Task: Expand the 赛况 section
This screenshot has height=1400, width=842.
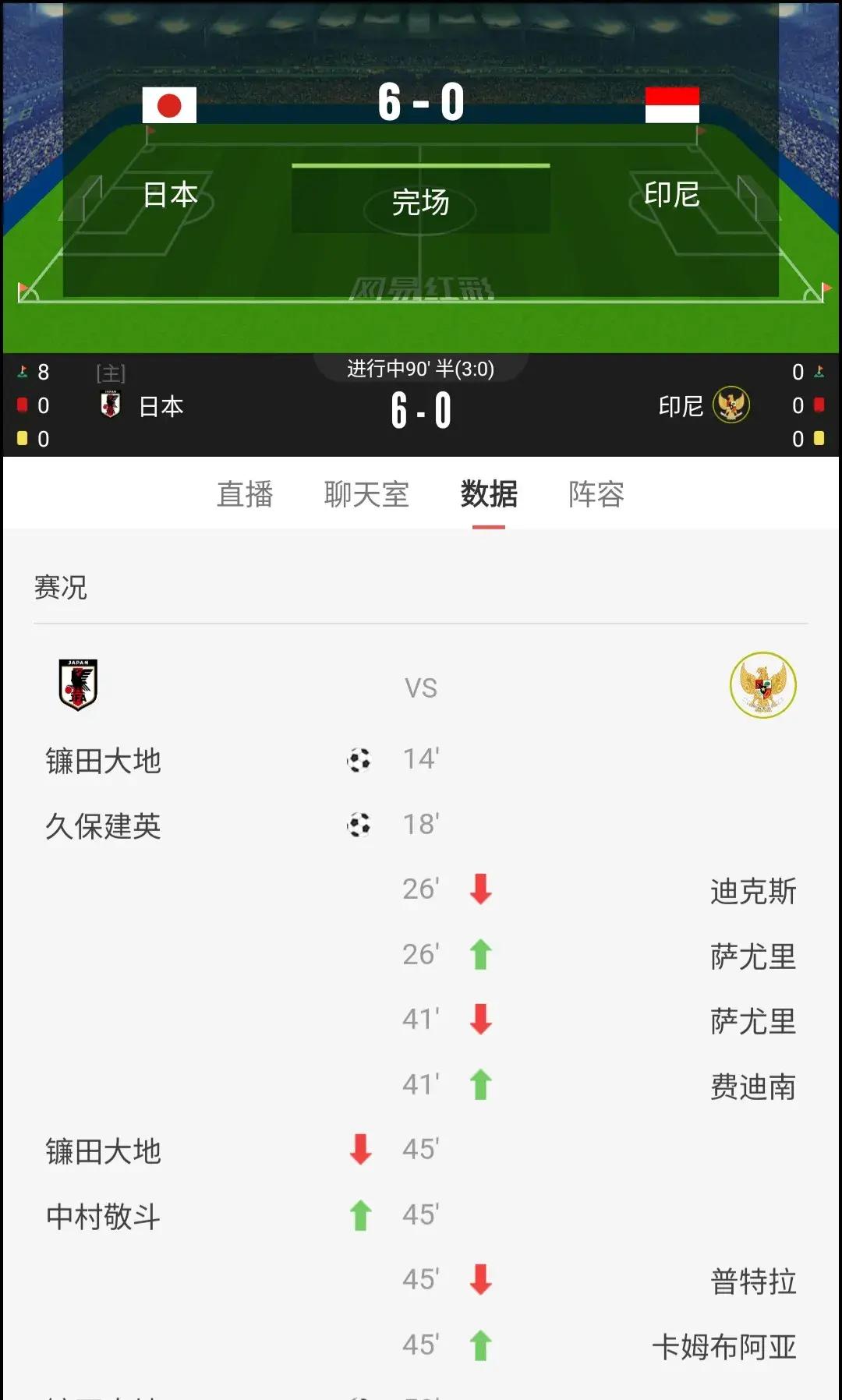Action: pyautogui.click(x=61, y=587)
